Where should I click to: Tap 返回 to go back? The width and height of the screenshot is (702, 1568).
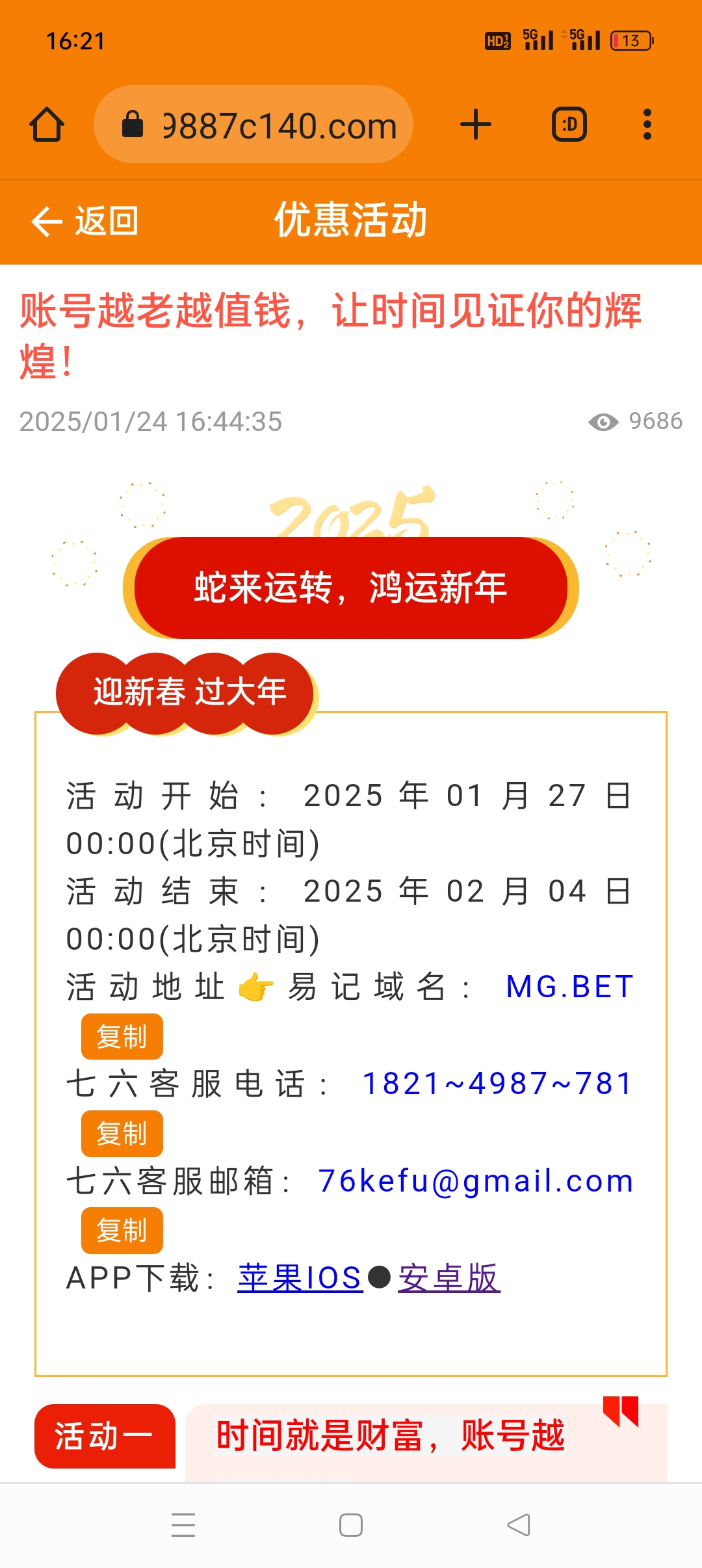click(85, 221)
